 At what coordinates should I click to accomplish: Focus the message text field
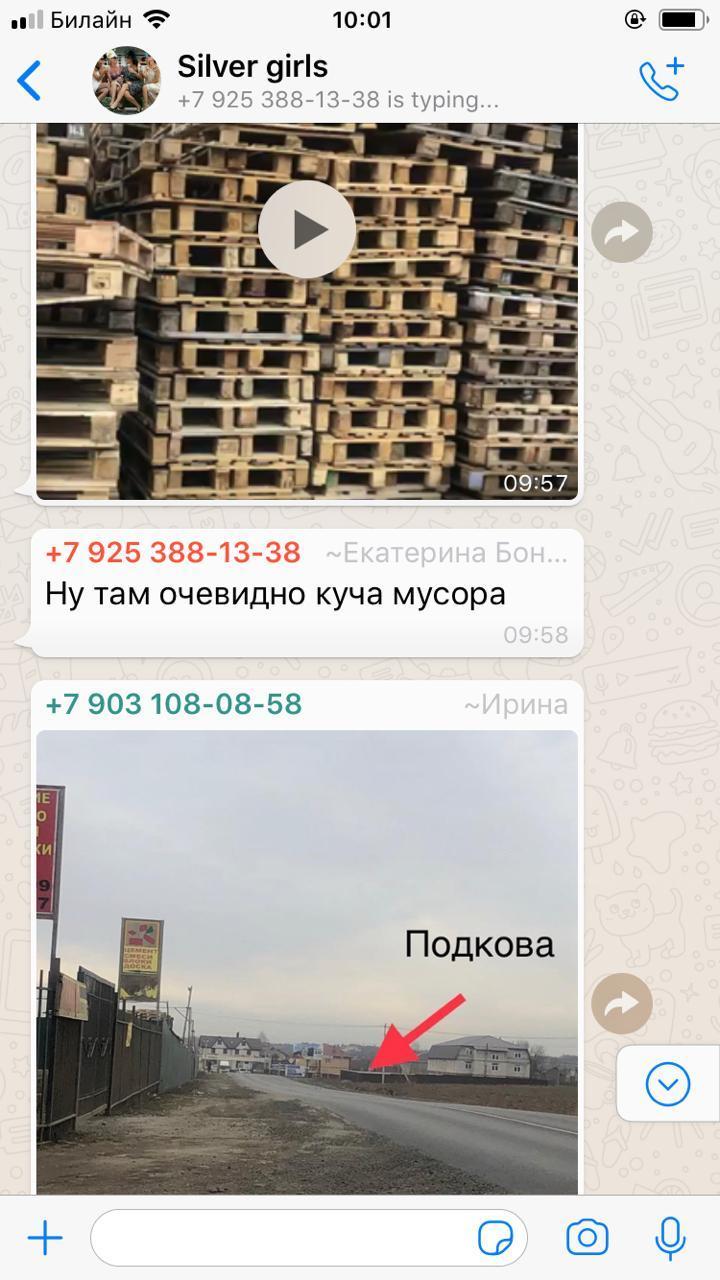click(x=280, y=1239)
